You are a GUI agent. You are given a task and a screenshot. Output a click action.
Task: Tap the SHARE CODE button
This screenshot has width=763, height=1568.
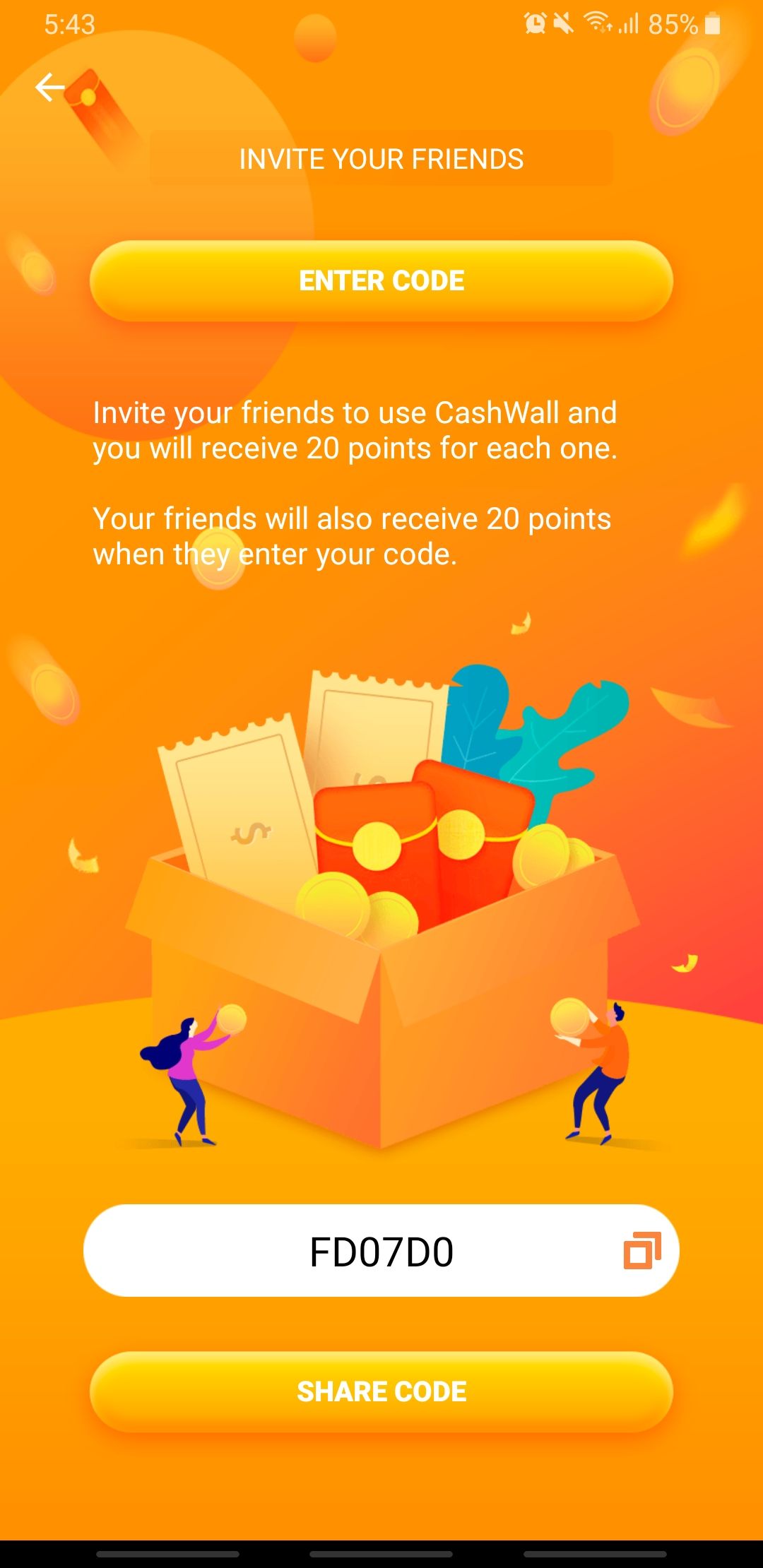point(381,1391)
